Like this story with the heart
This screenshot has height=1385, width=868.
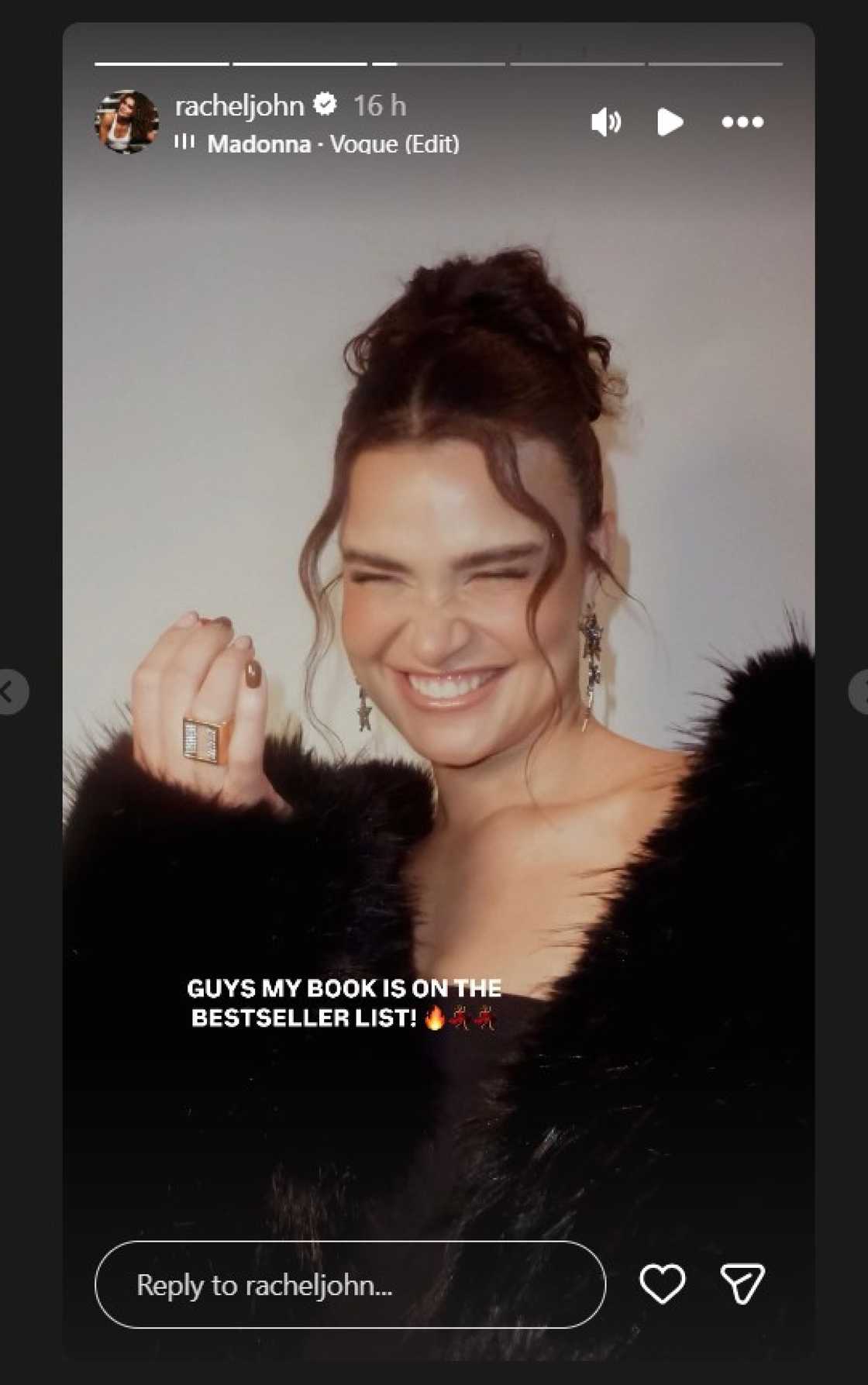662,1283
